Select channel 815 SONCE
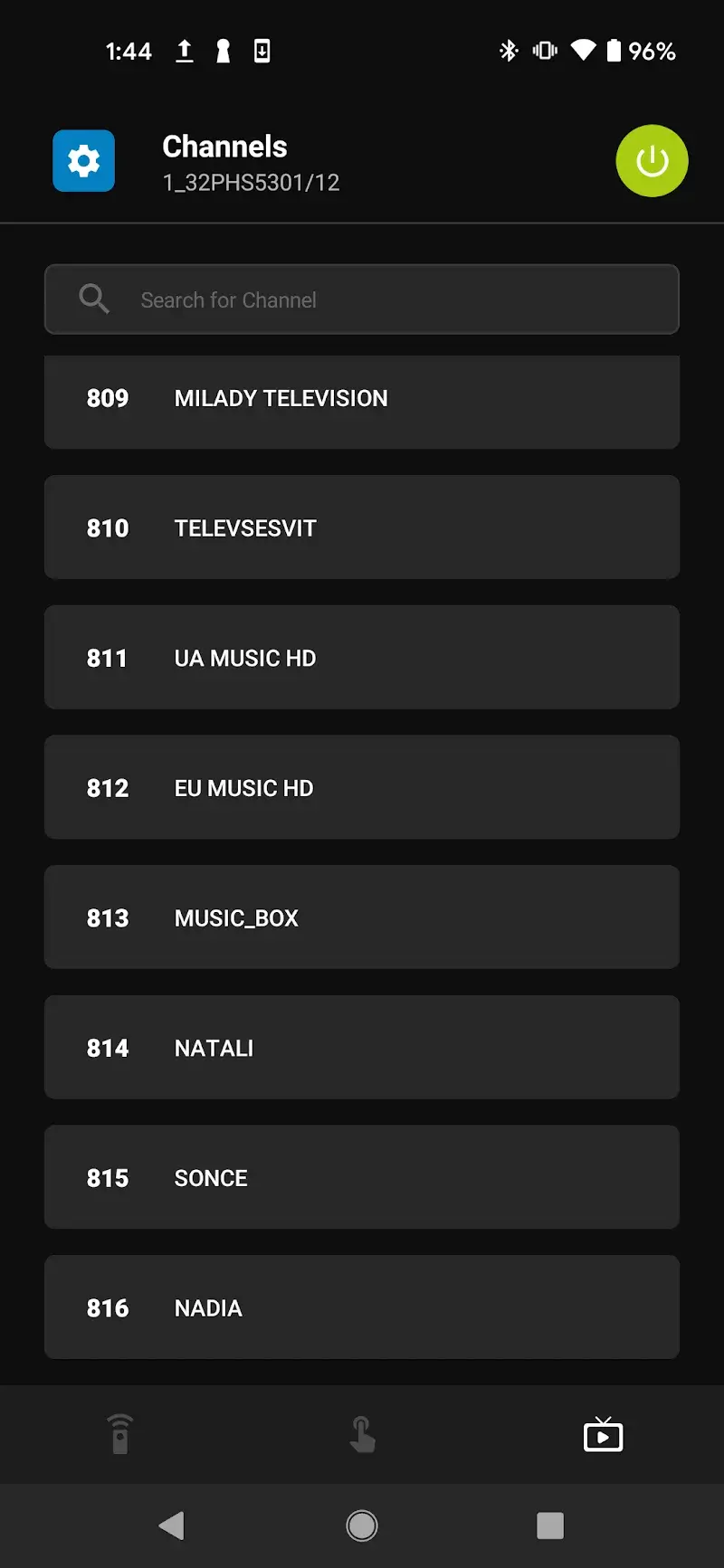Screen dimensions: 724x1568 click(362, 1178)
